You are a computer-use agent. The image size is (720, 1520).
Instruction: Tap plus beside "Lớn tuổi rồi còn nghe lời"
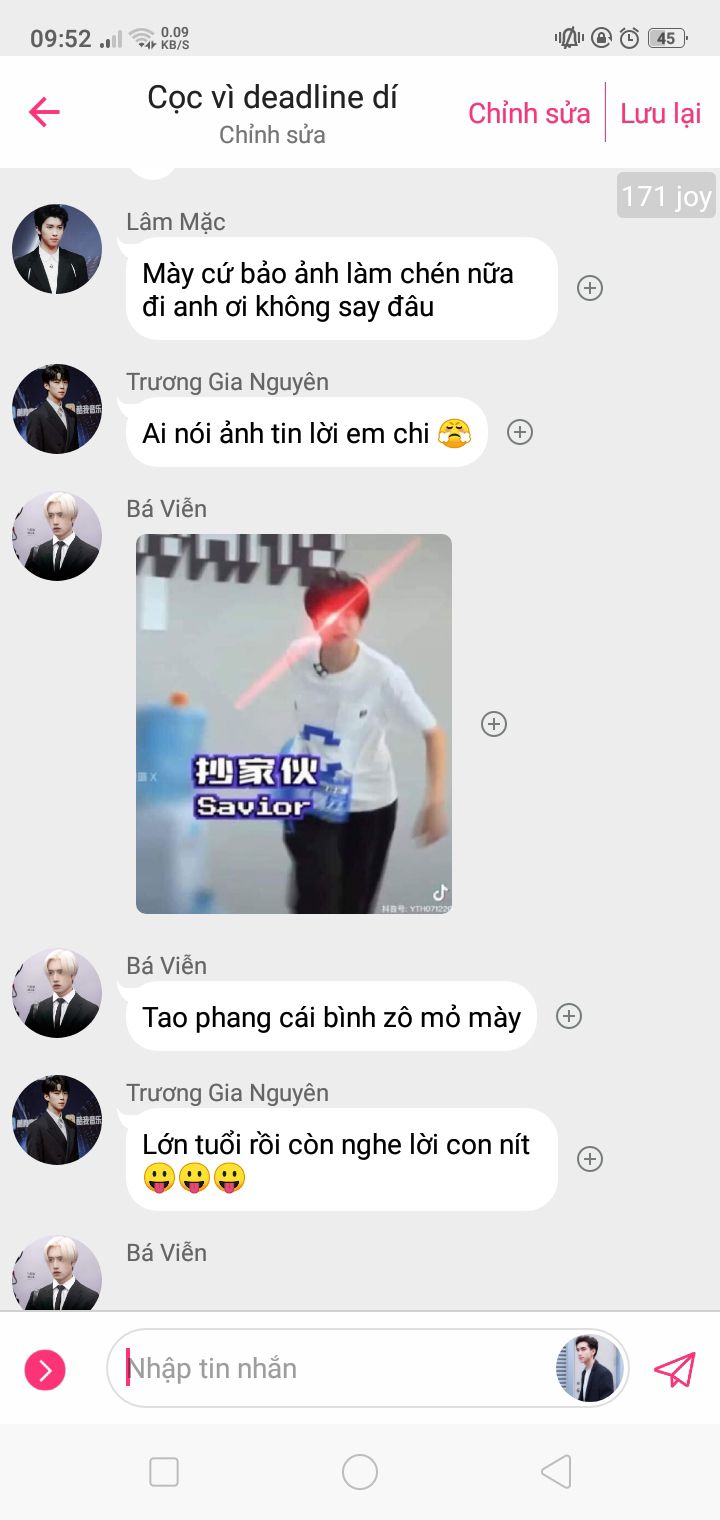(590, 1159)
